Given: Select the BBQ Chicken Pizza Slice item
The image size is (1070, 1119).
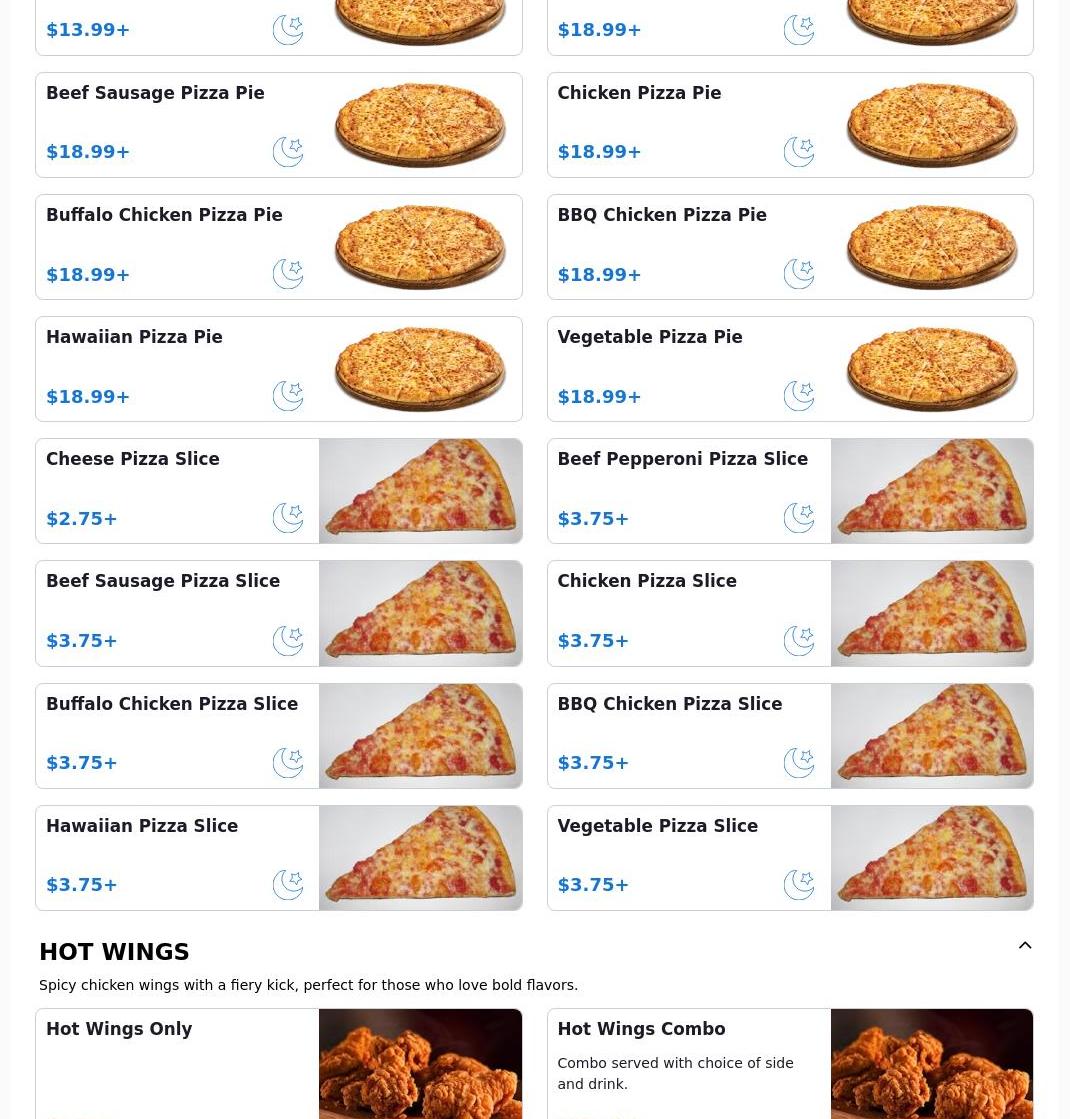Looking at the screenshot, I should point(789,736).
